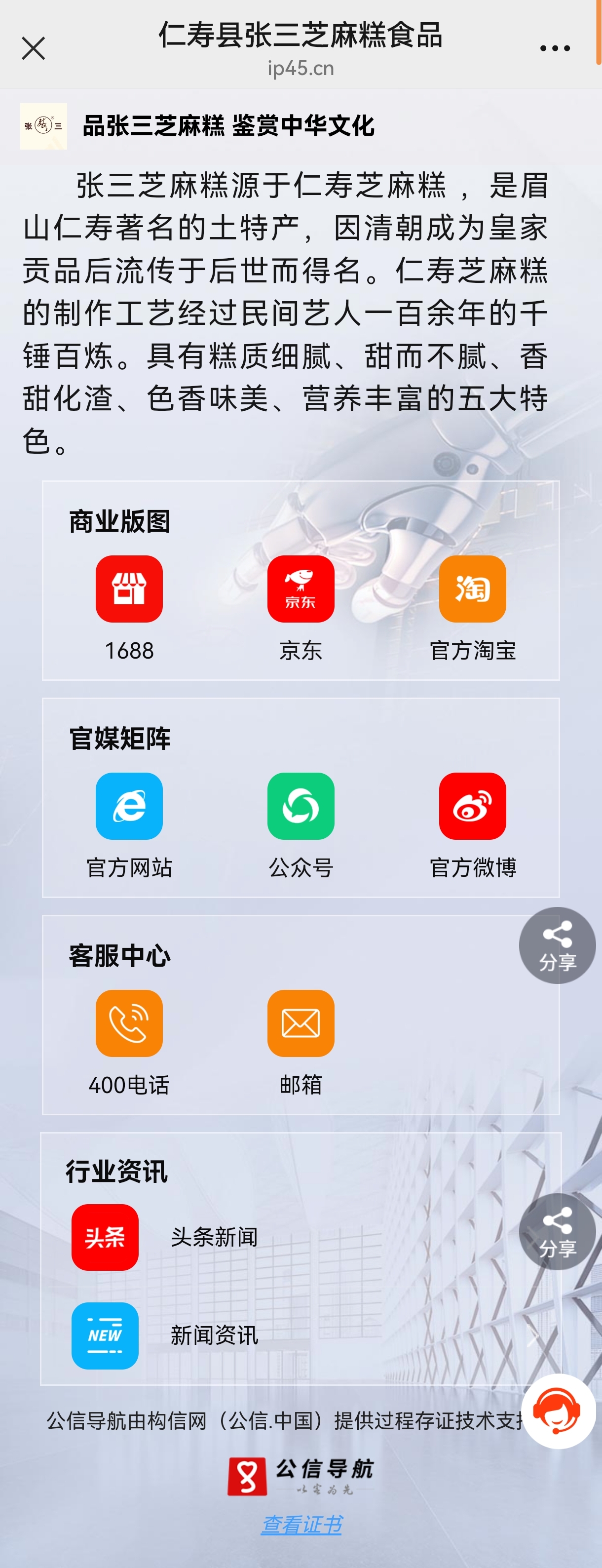The width and height of the screenshot is (602, 1568).
Task: Open 新闻资讯 row
Action: (214, 1335)
